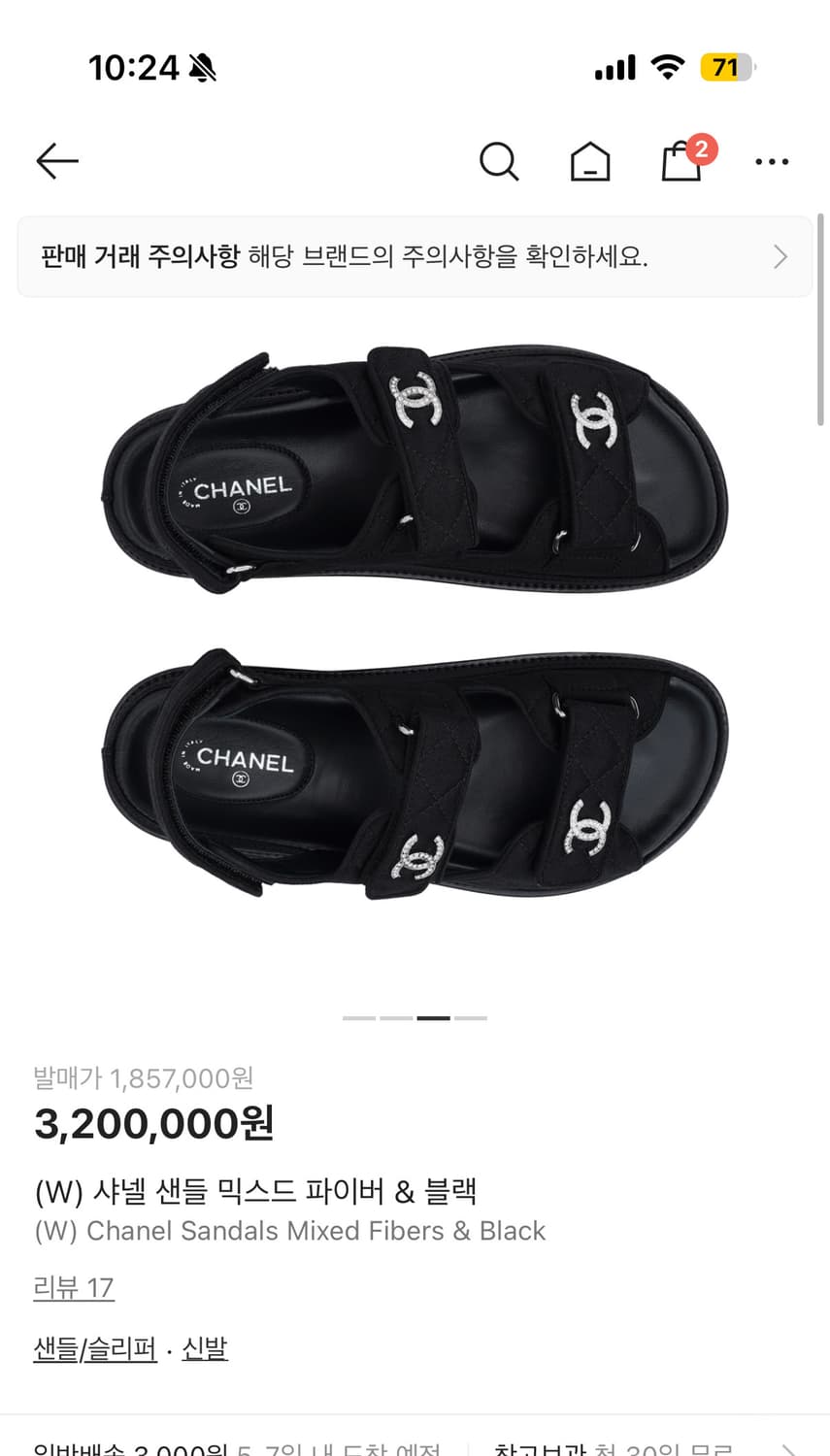Viewport: 830px width, 1456px height.
Task: Open shopping bag showing 2 items
Action: pos(680,164)
